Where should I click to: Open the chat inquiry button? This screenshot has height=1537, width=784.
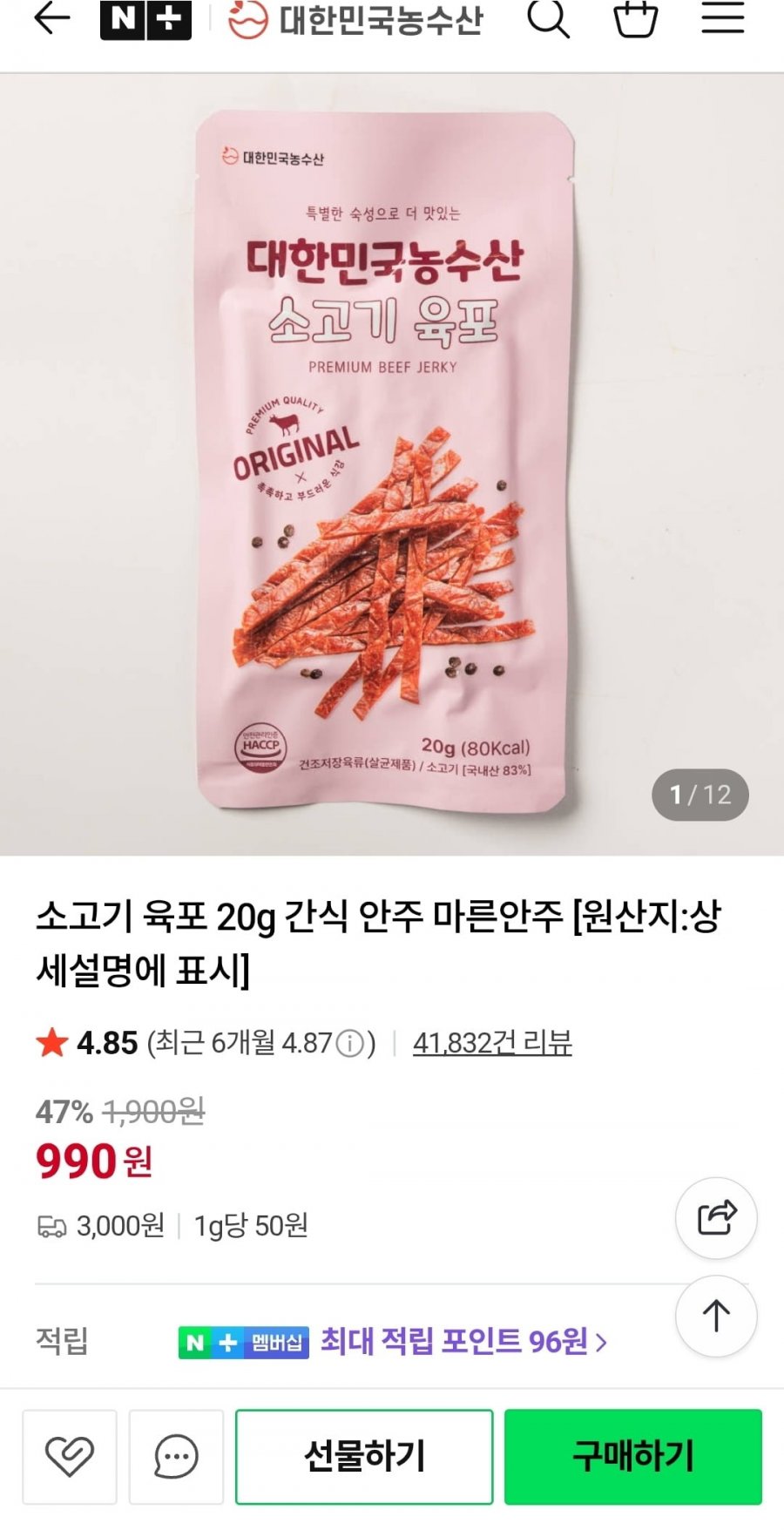176,1457
